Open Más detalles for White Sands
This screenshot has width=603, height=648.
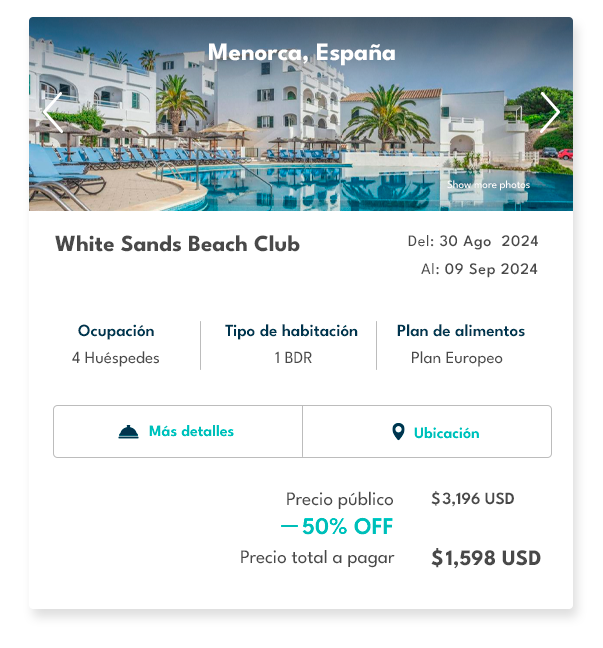(x=178, y=432)
